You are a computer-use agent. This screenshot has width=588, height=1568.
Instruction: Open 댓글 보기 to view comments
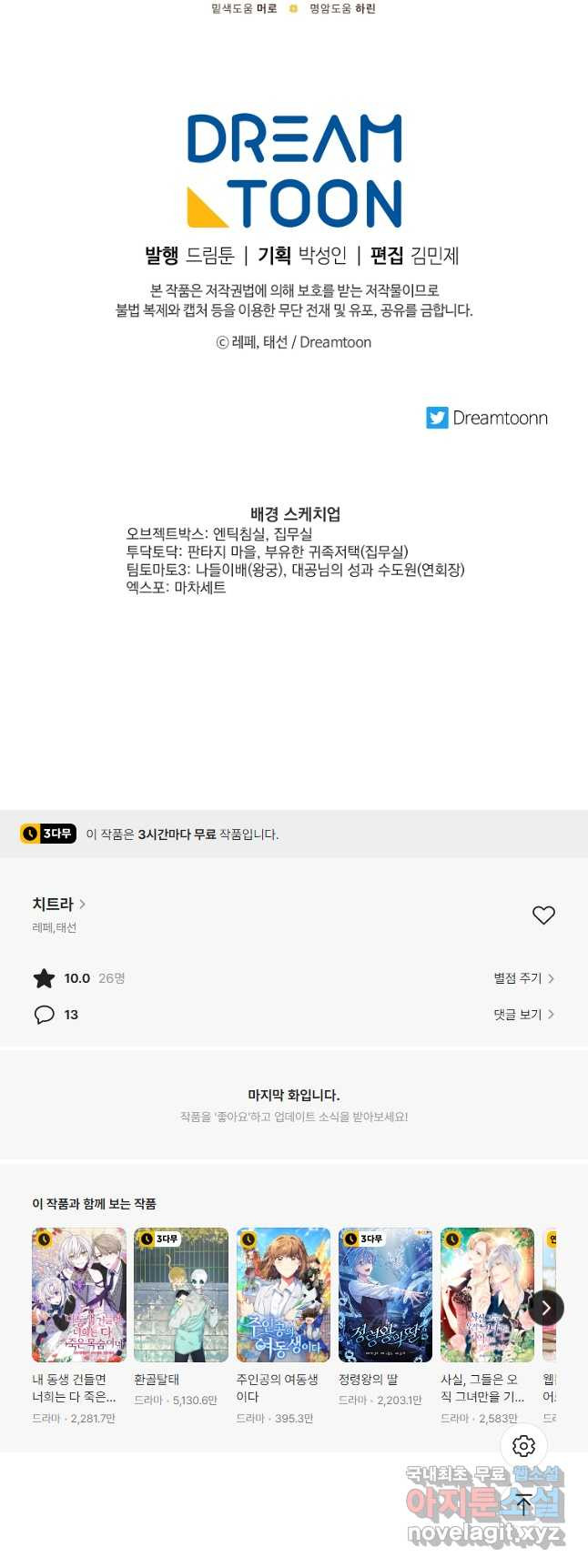(523, 1014)
